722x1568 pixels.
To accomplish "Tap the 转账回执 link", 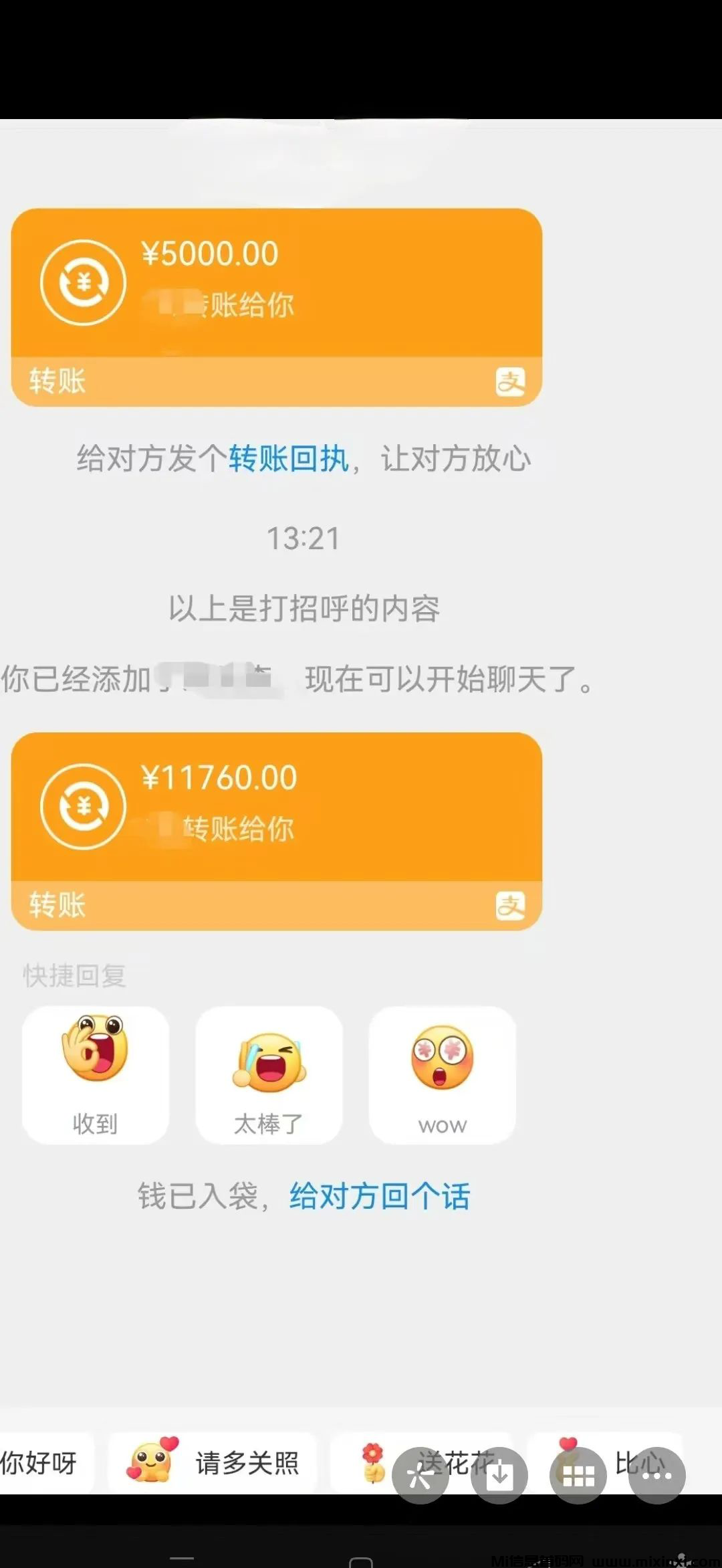I will 288,459.
